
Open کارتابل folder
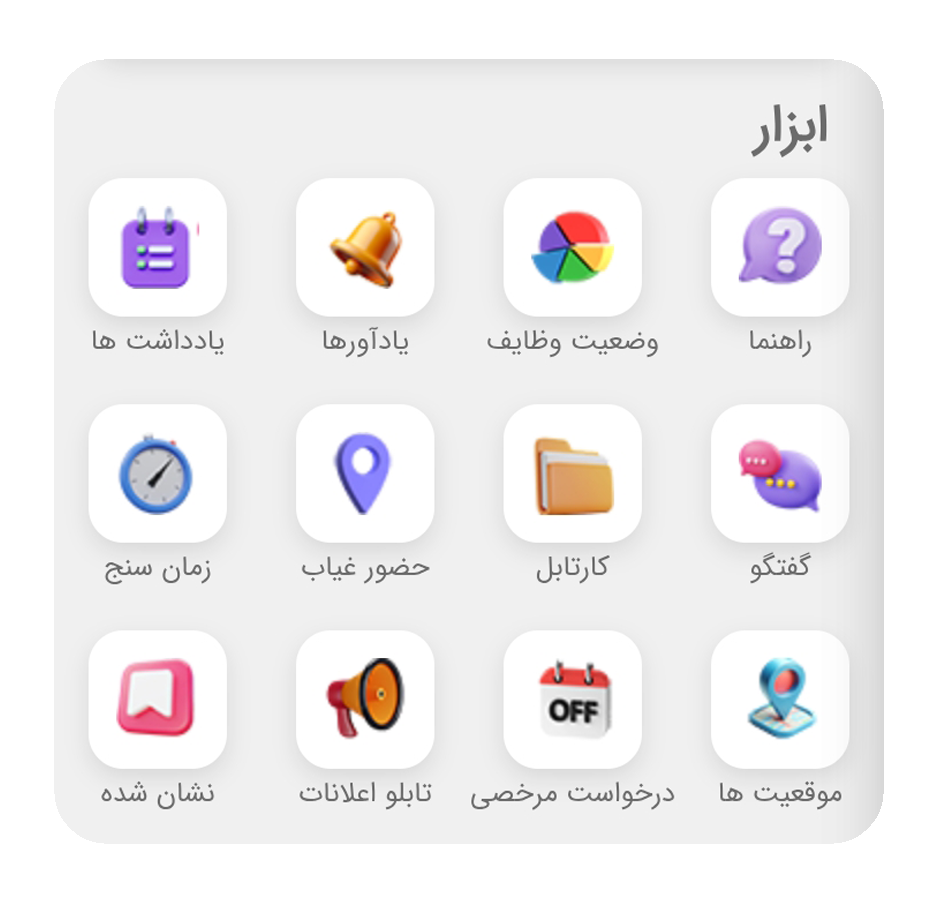click(x=572, y=473)
